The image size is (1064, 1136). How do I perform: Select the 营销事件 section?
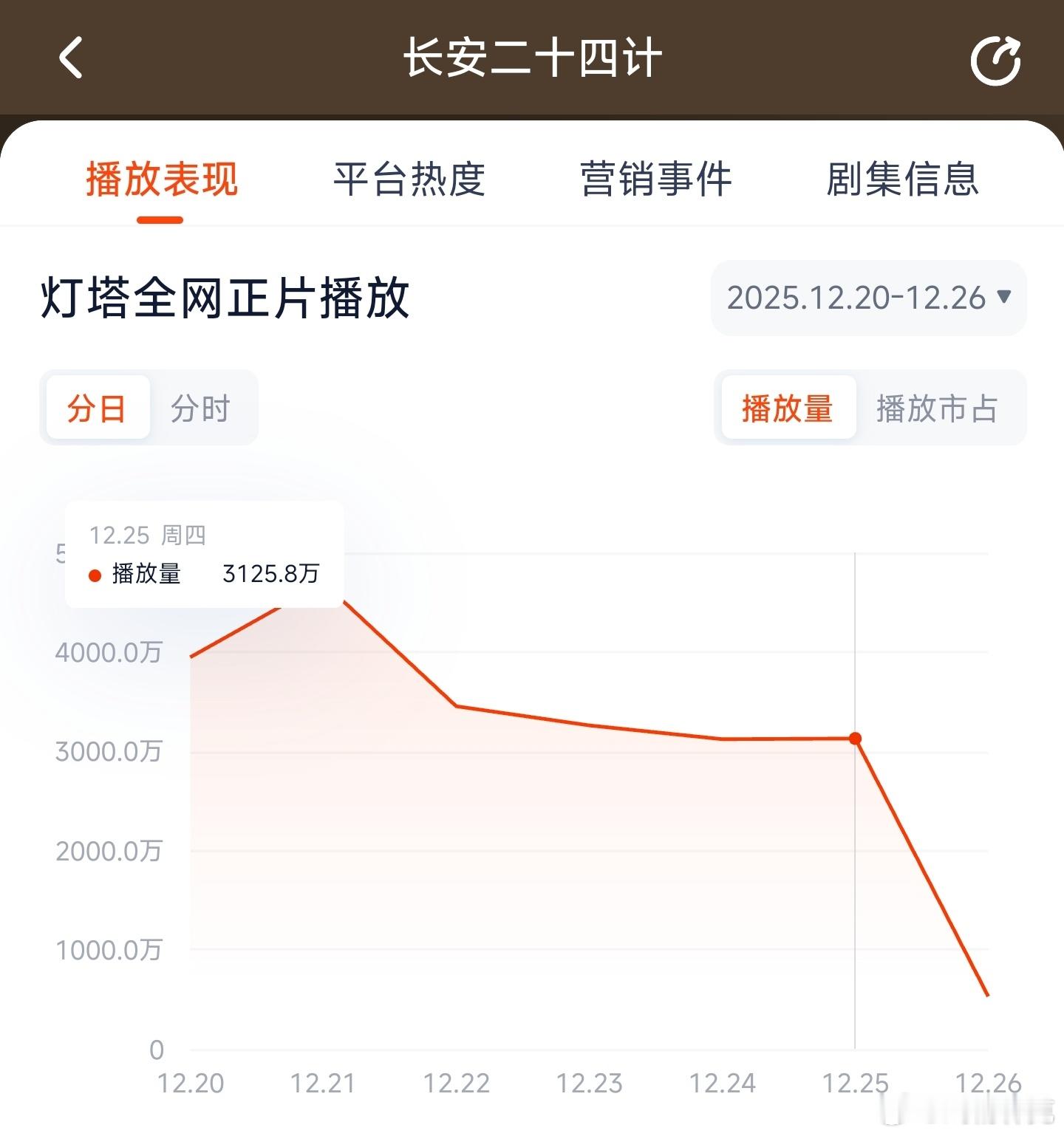(656, 177)
